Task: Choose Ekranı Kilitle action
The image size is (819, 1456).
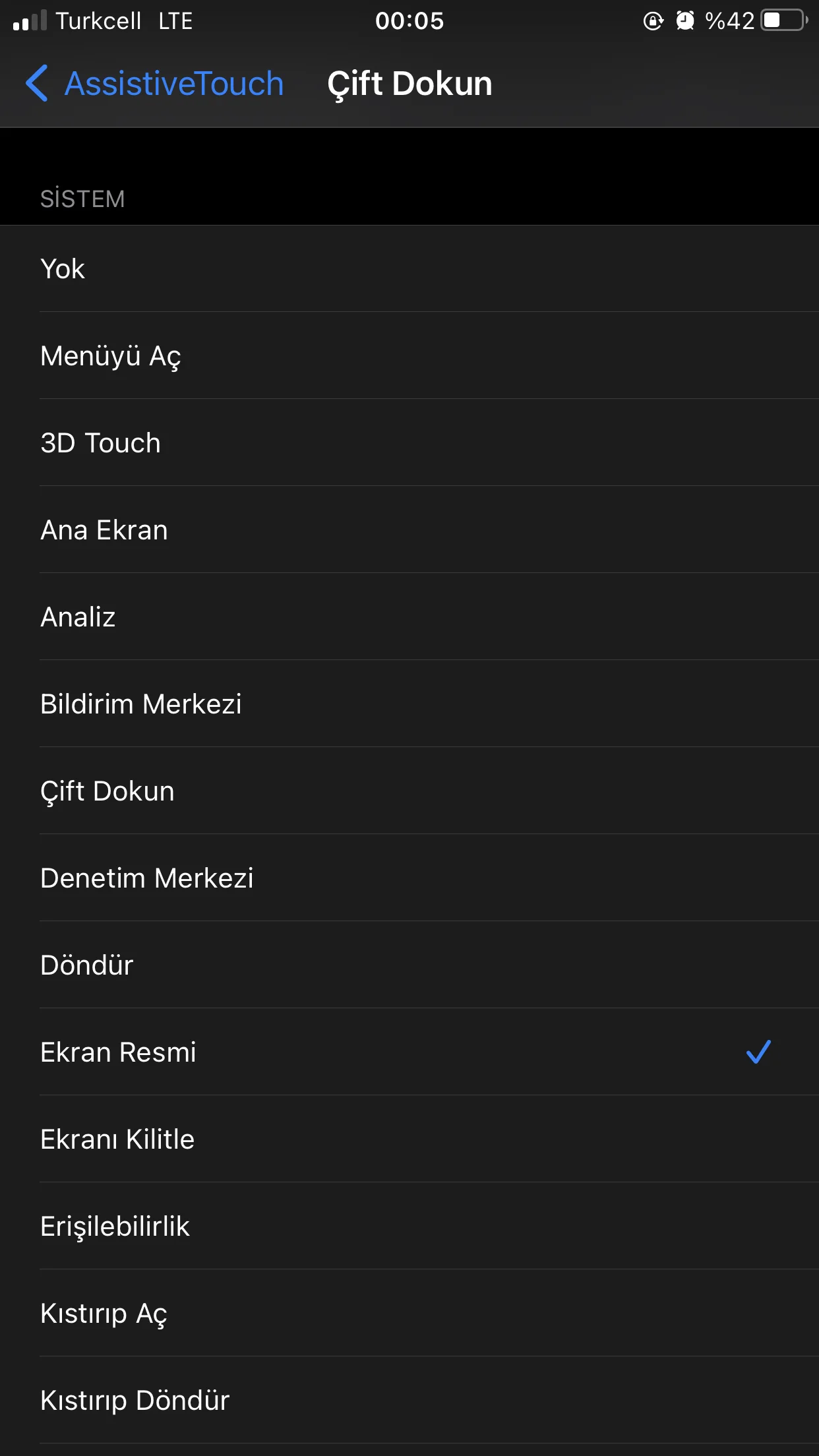Action: (x=409, y=1139)
